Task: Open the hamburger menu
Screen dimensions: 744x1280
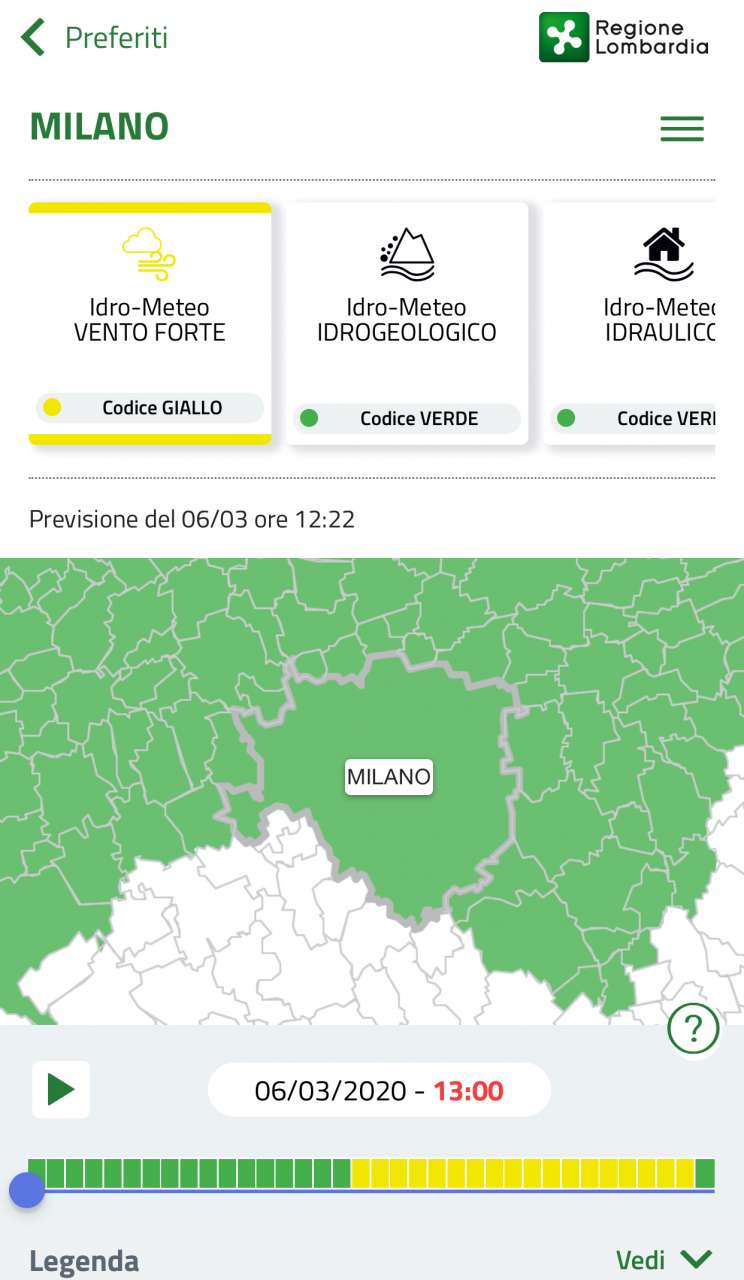Action: point(682,128)
